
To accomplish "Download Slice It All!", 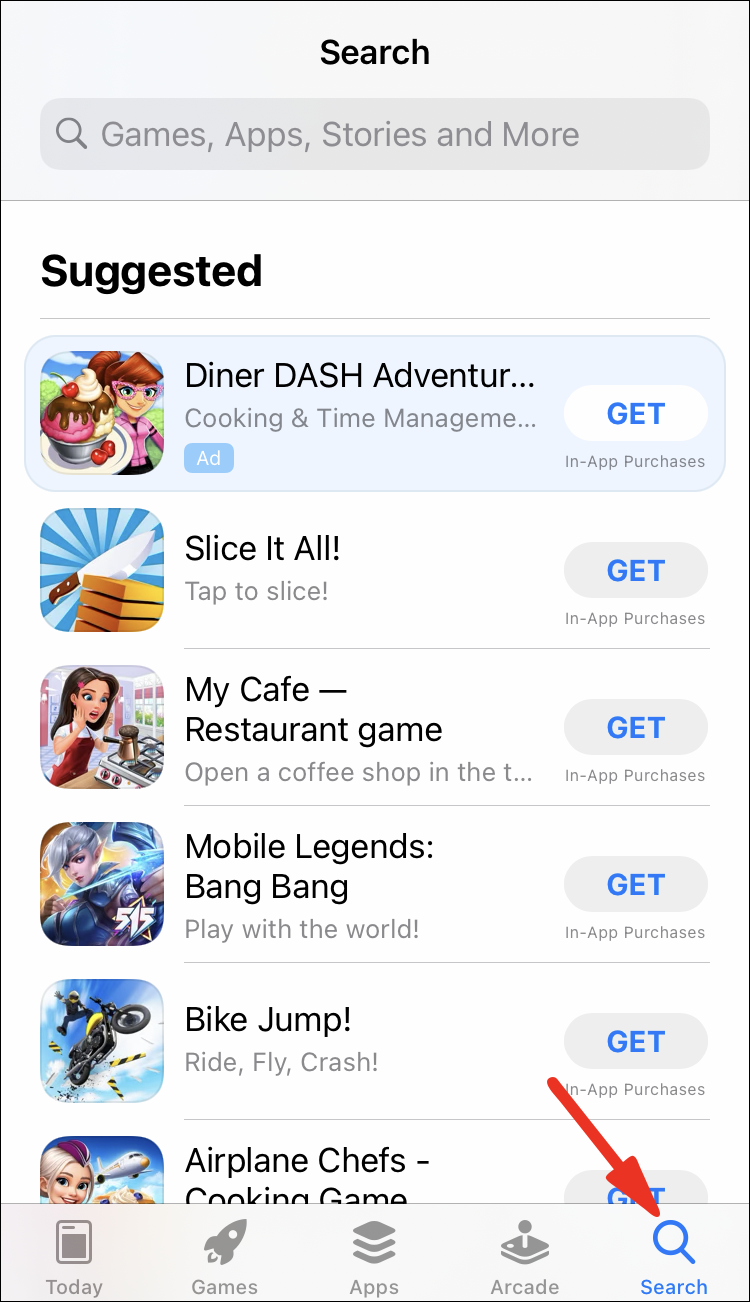I will pyautogui.click(x=636, y=571).
